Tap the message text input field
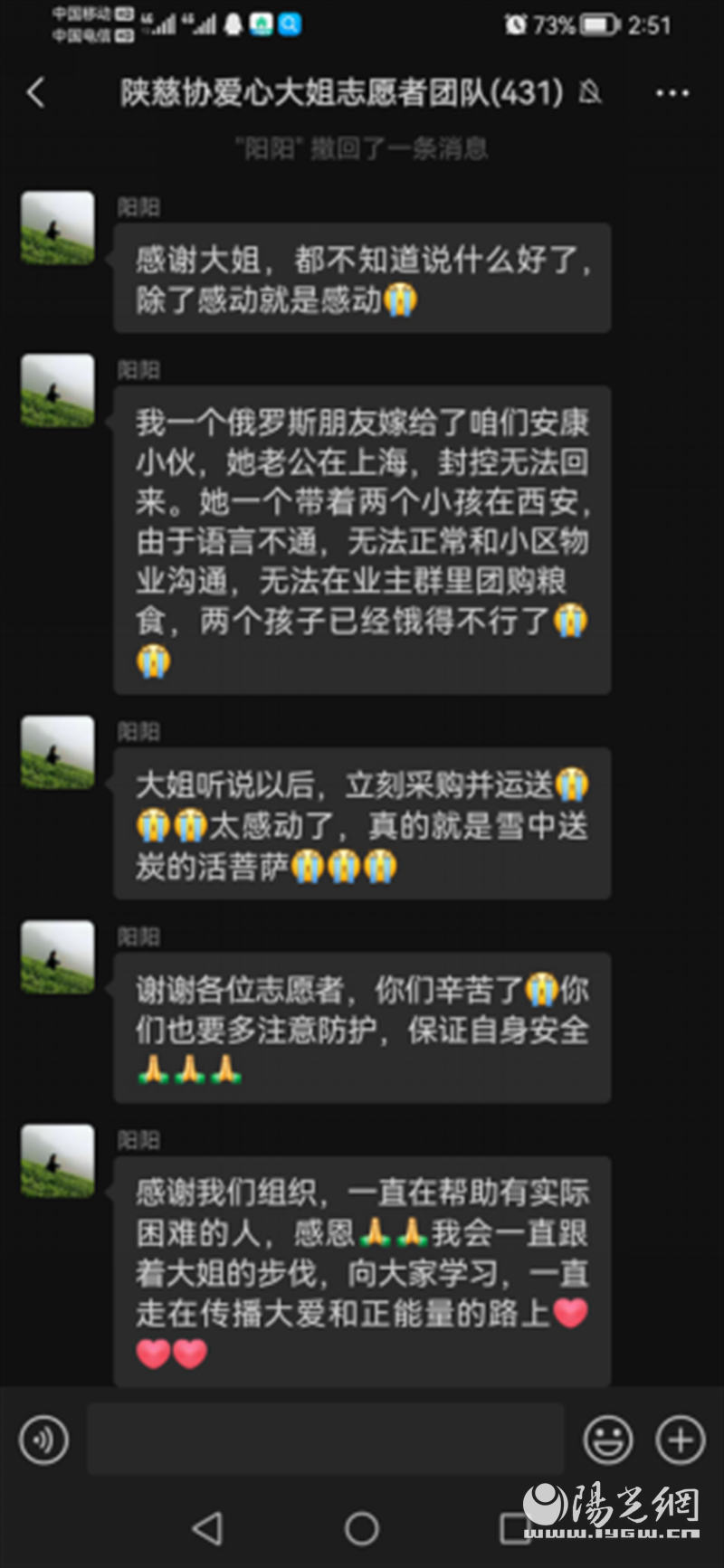724x1568 pixels. (326, 1439)
